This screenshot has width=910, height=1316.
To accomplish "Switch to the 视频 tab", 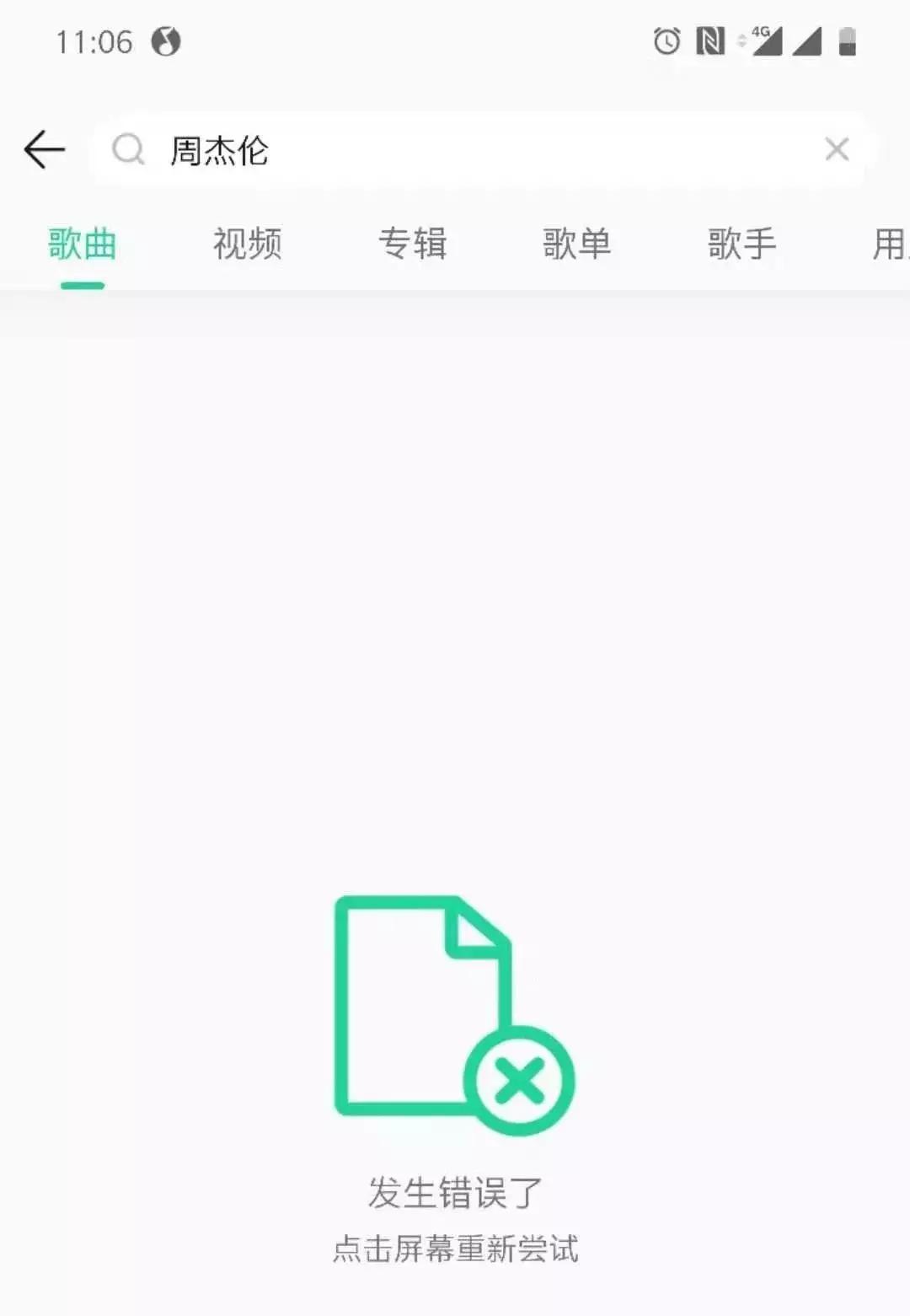I will pyautogui.click(x=247, y=244).
